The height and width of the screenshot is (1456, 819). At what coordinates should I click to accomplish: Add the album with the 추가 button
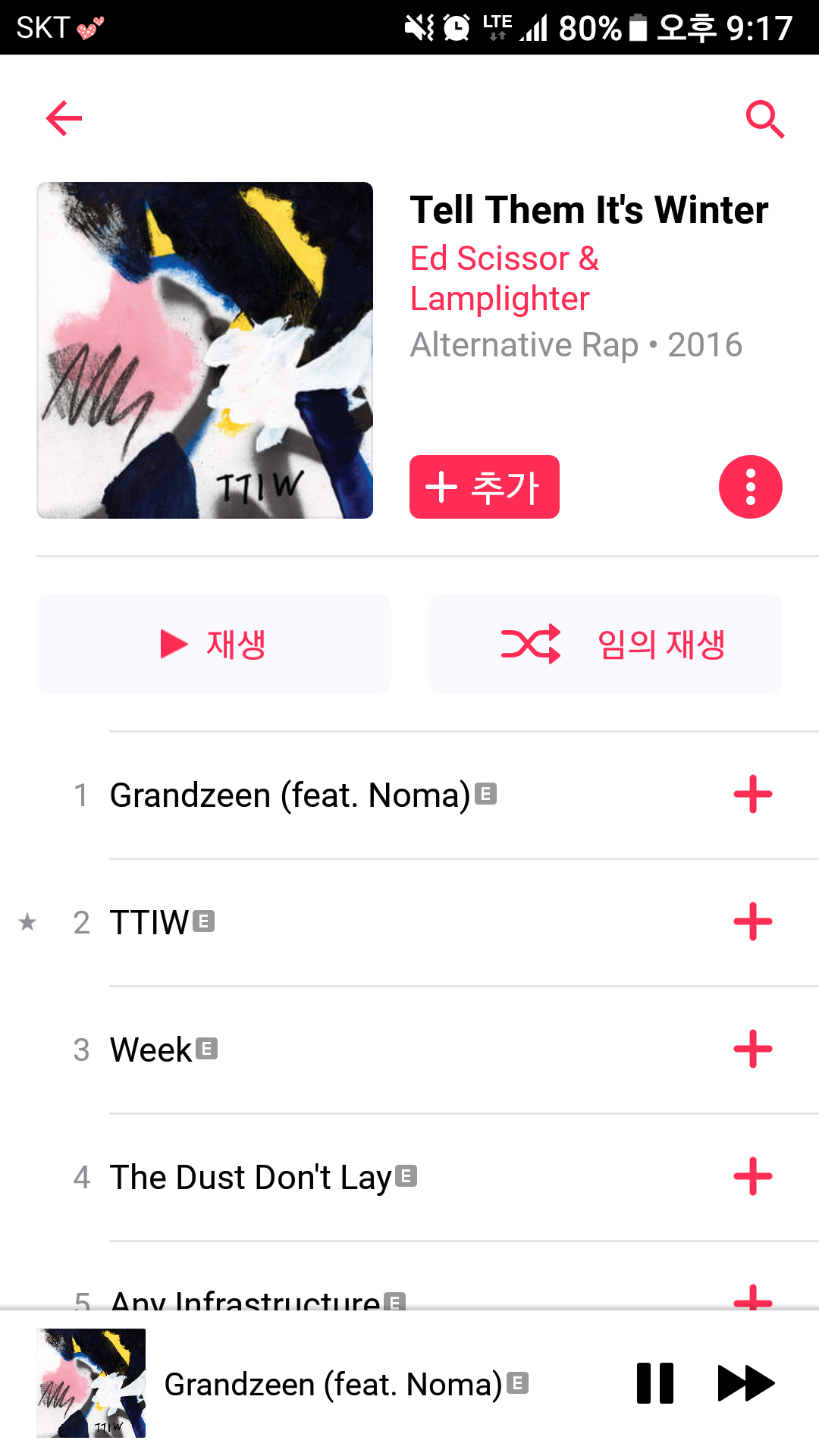[x=484, y=487]
